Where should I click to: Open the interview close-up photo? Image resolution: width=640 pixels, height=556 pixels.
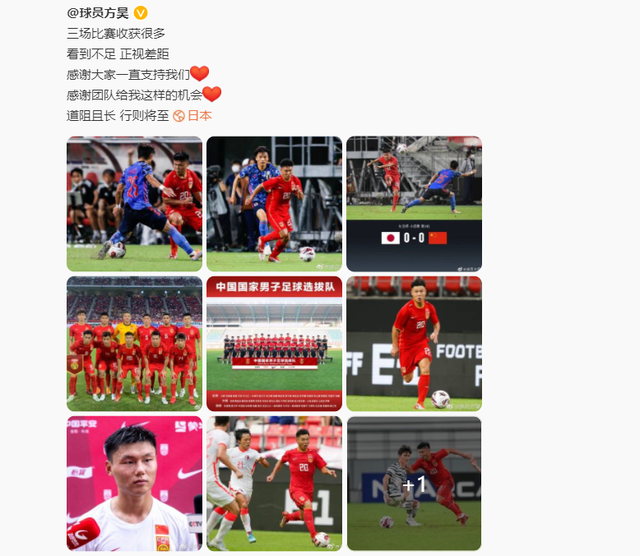click(x=134, y=484)
